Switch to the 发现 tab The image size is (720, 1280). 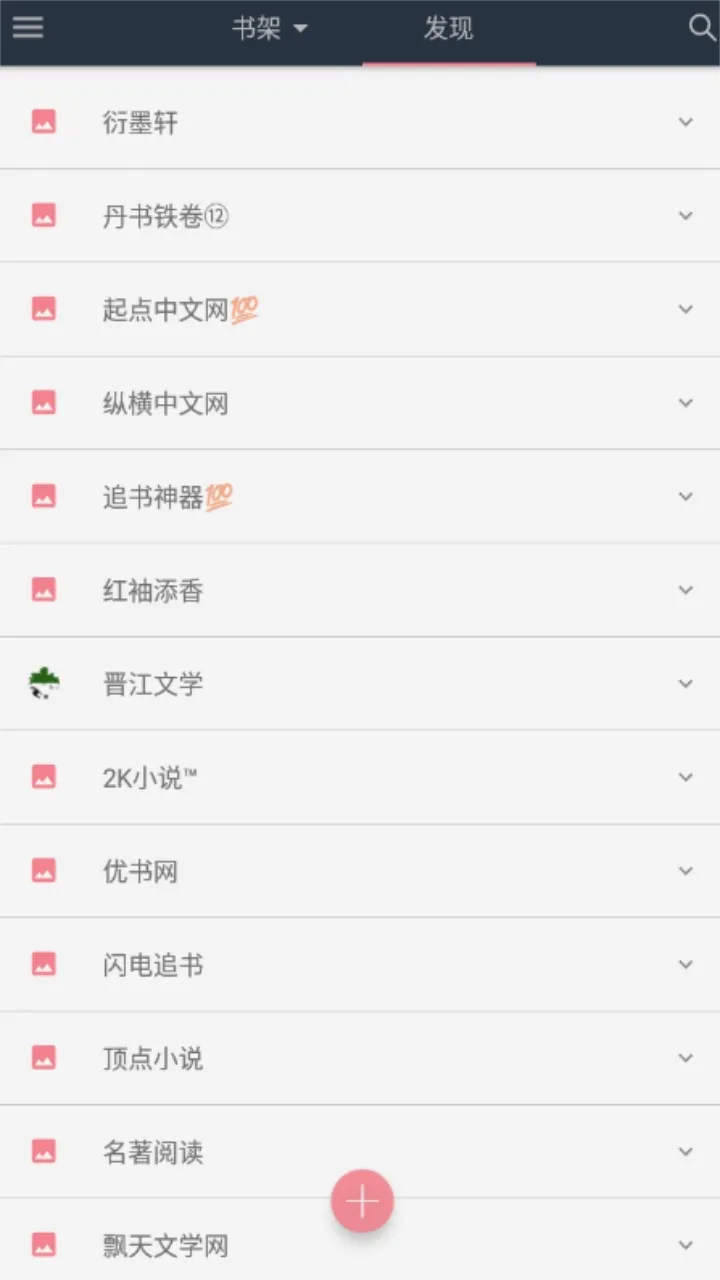point(450,30)
